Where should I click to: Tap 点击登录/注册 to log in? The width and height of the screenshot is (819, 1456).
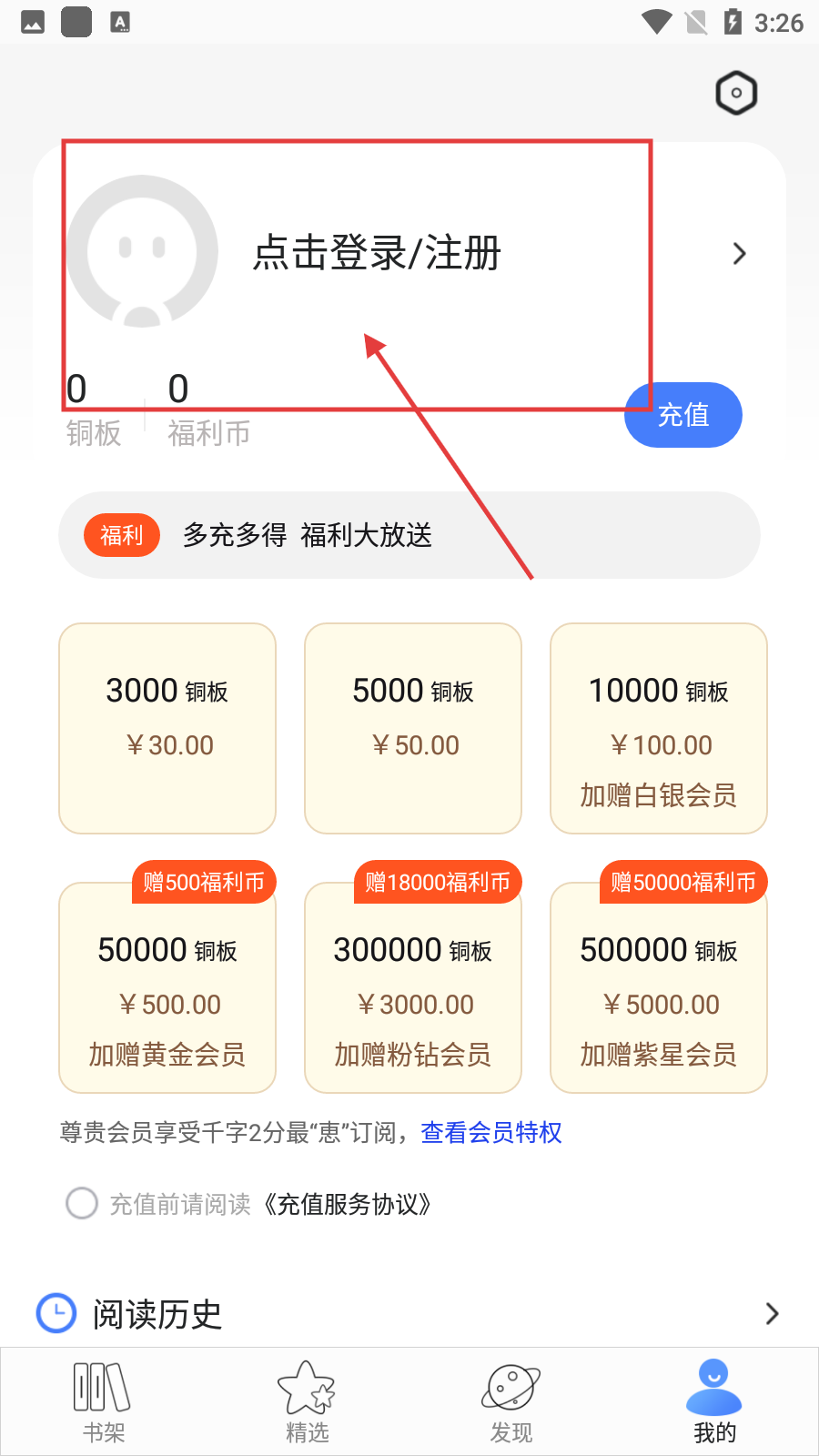point(377,253)
